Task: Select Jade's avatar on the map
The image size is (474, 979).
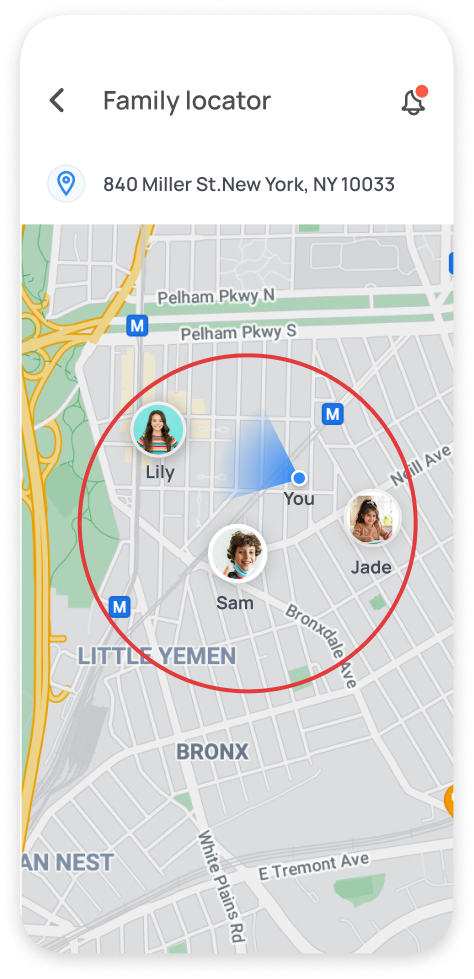Action: pyautogui.click(x=373, y=518)
